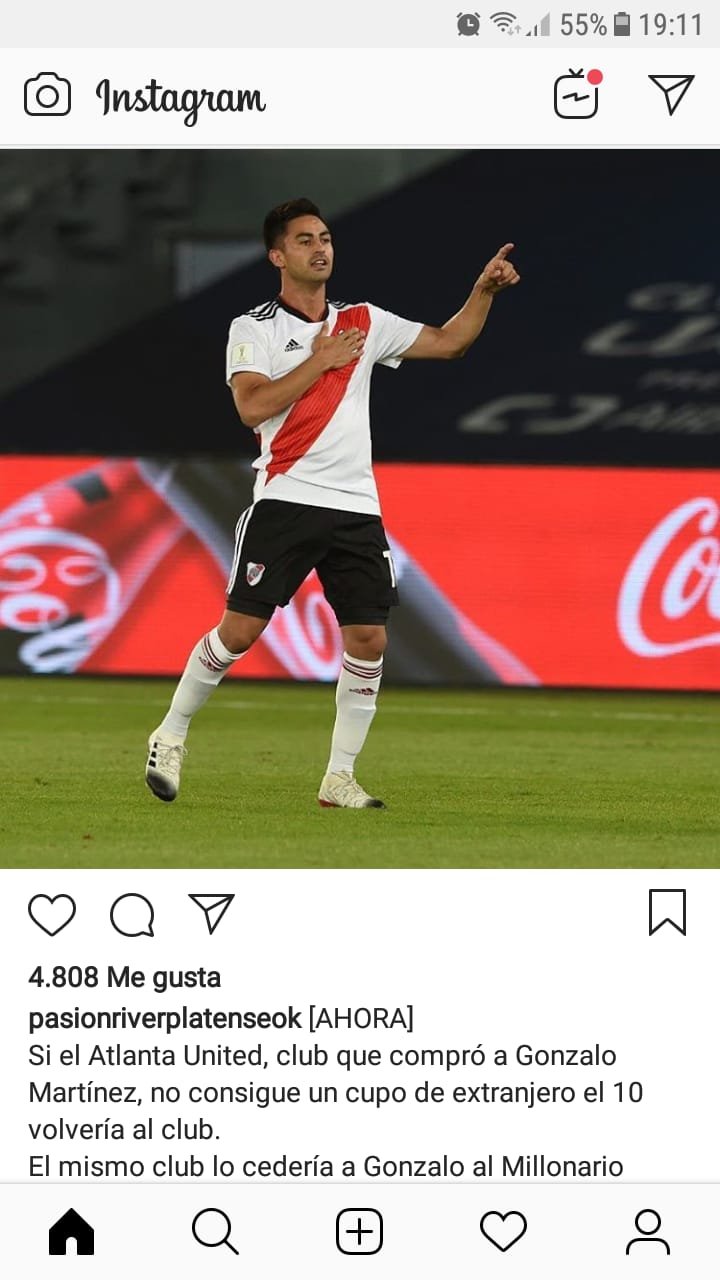Like the pasionriverplatenseok post
720x1280 pixels.
(52, 914)
